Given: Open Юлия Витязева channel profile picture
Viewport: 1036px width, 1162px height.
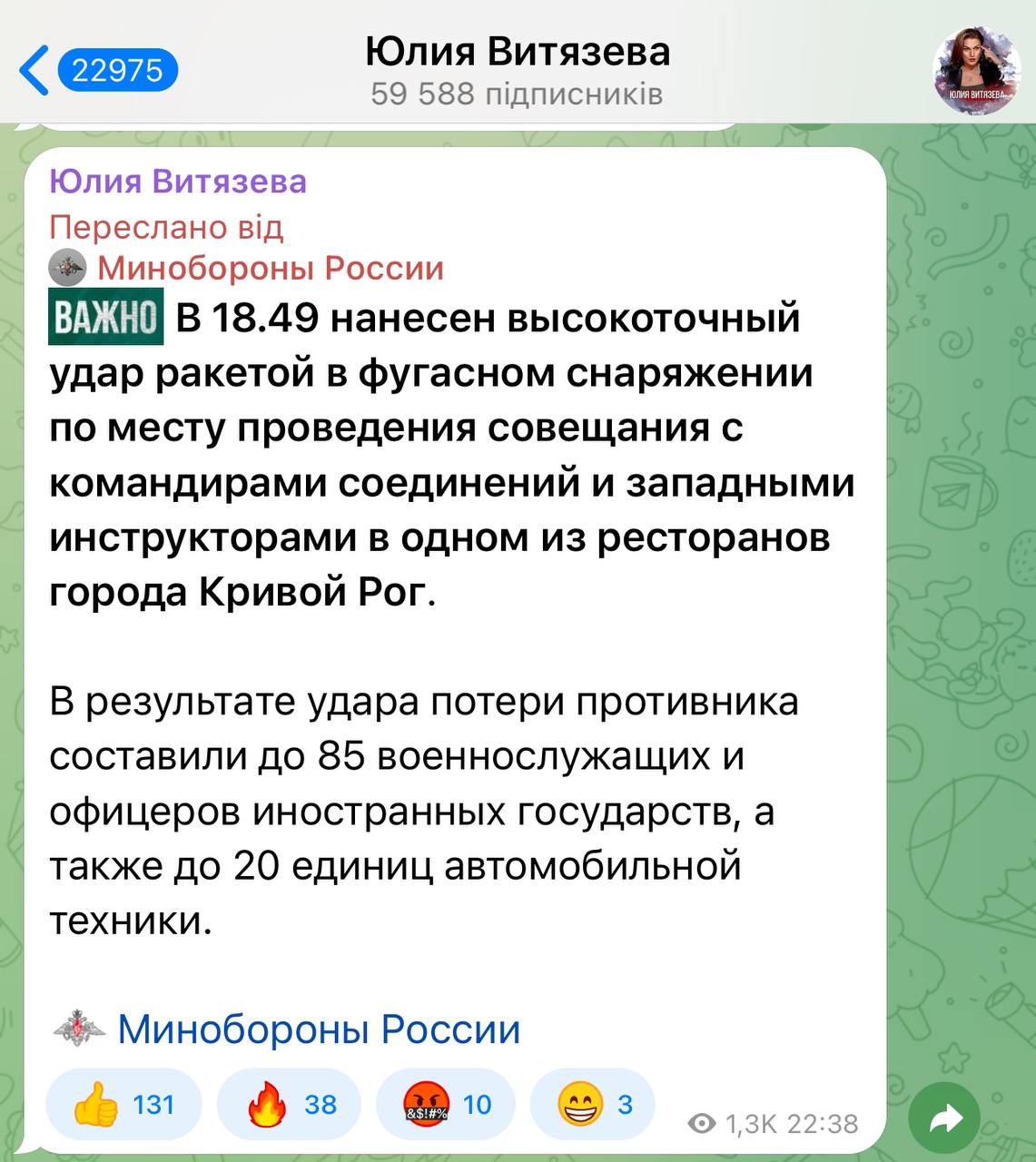Looking at the screenshot, I should coord(978,71).
